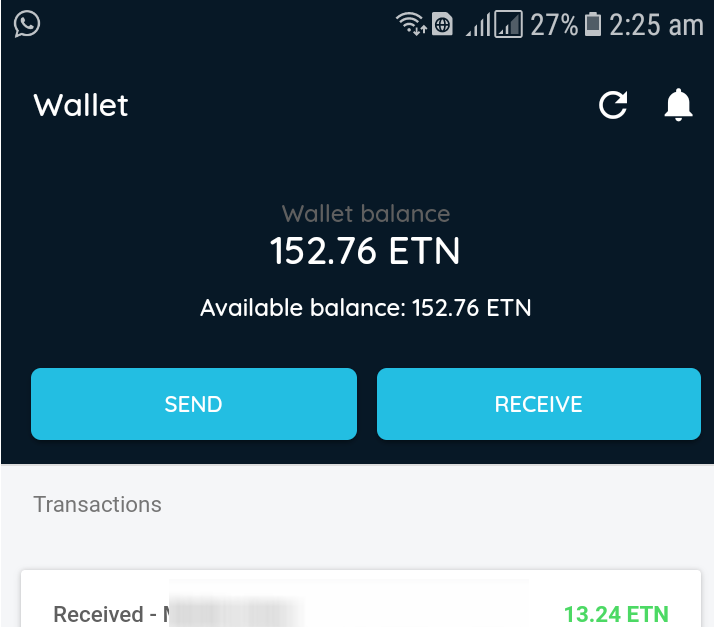The image size is (714, 627).
Task: Tap the RECEIVE button
Action: 538,404
